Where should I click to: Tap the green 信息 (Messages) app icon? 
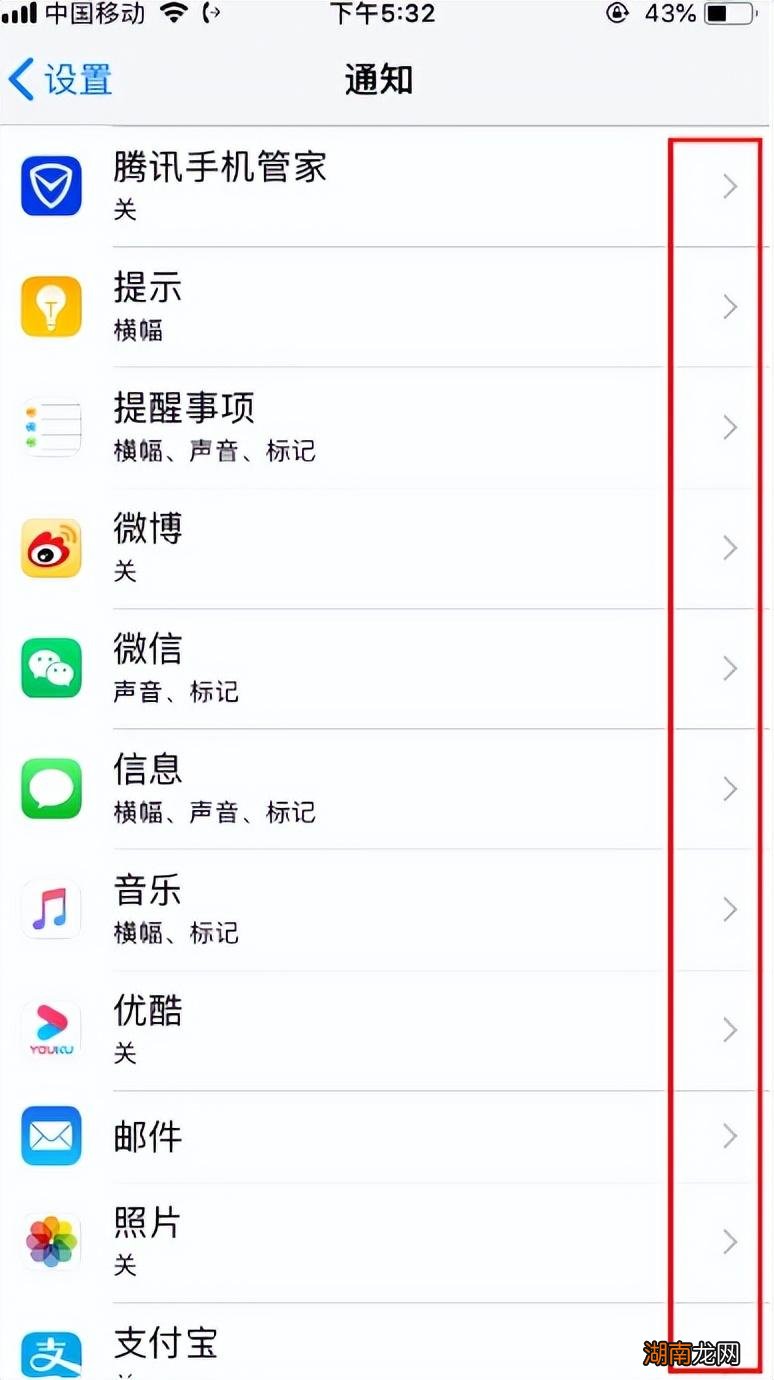51,789
